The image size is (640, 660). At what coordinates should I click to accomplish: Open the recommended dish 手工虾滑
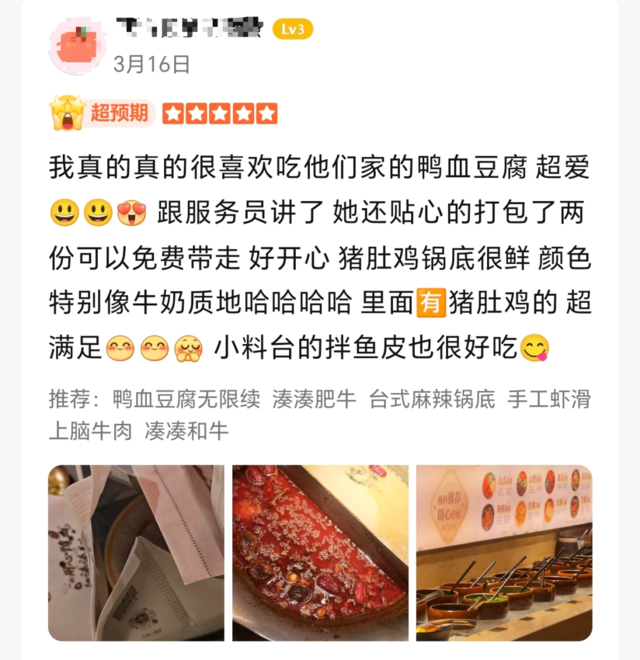(x=549, y=400)
